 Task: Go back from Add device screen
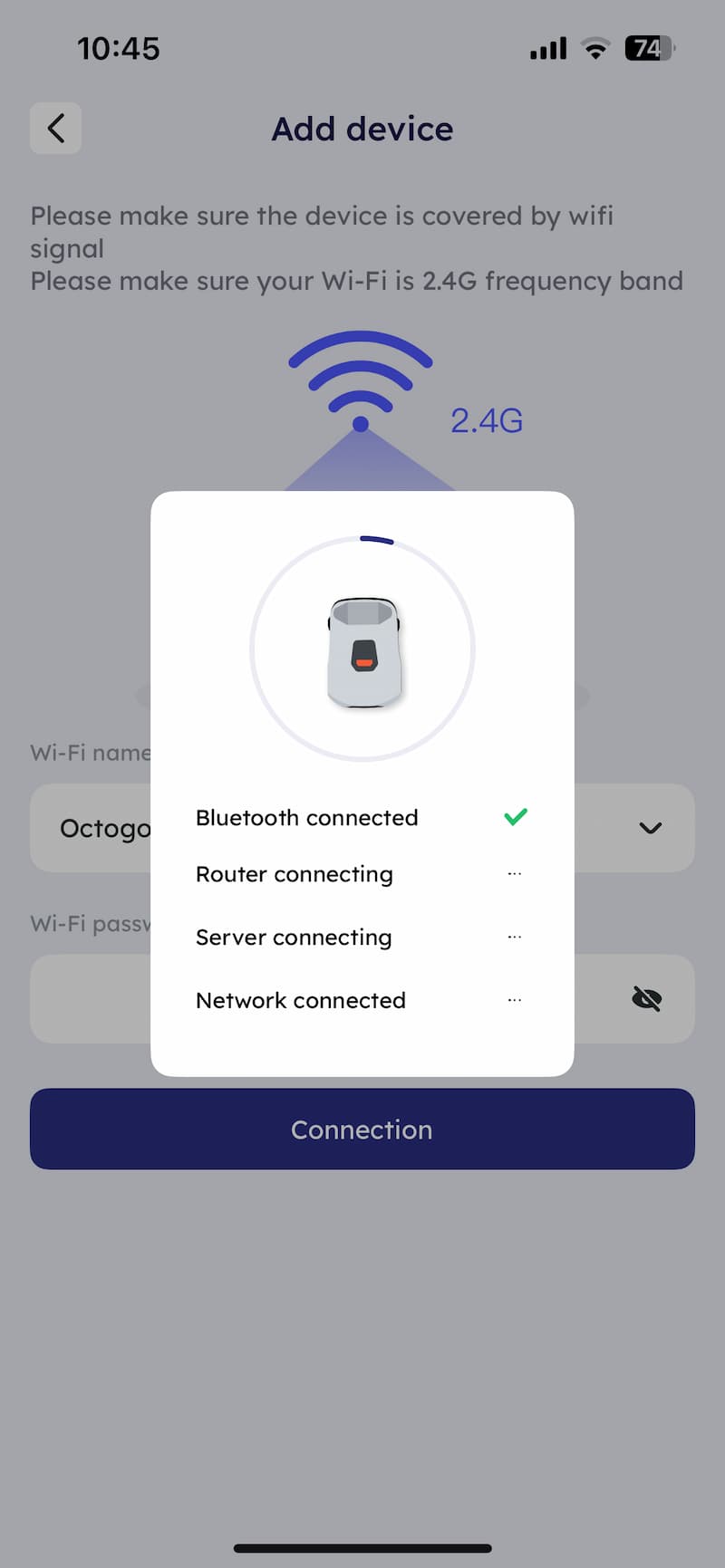tap(56, 129)
